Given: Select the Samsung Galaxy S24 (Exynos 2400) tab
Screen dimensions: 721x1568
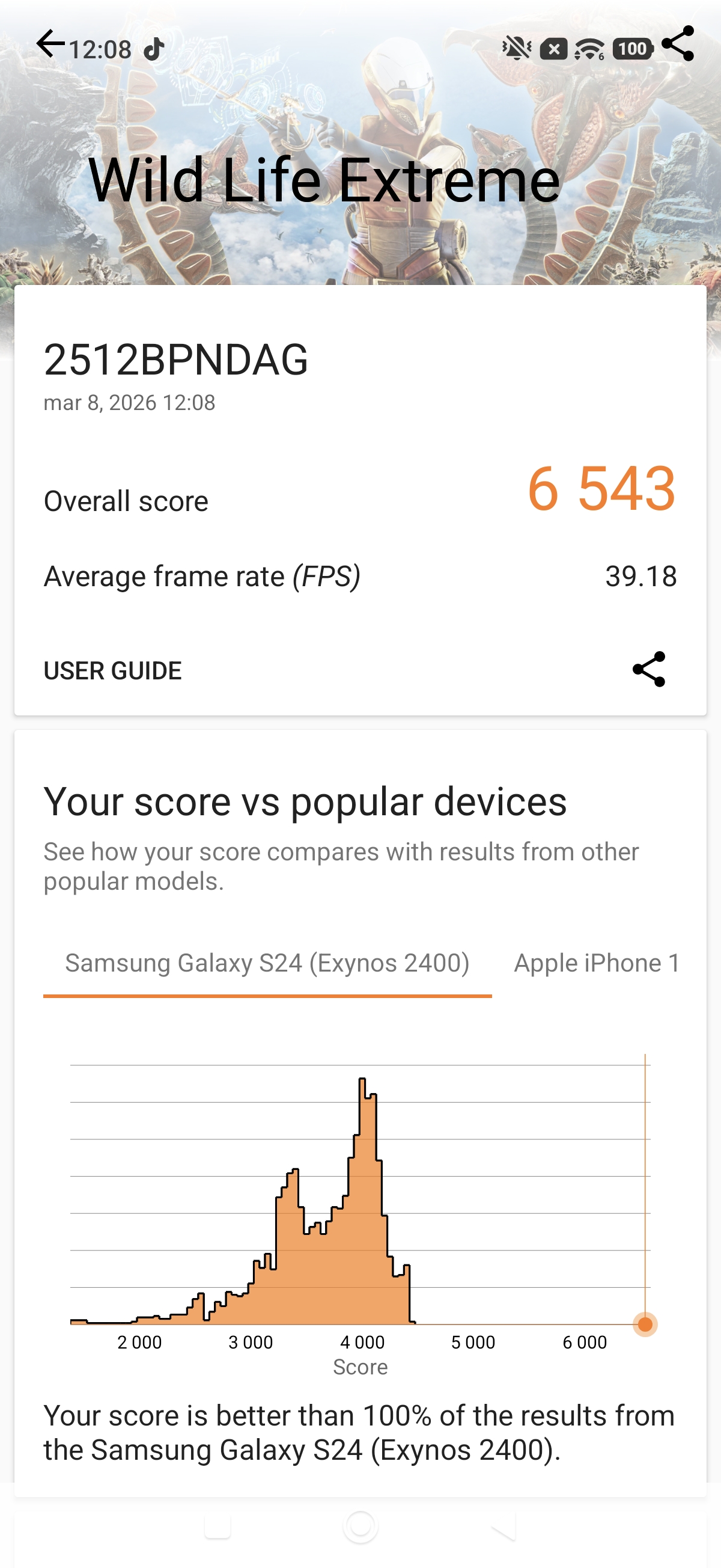Looking at the screenshot, I should (x=267, y=964).
